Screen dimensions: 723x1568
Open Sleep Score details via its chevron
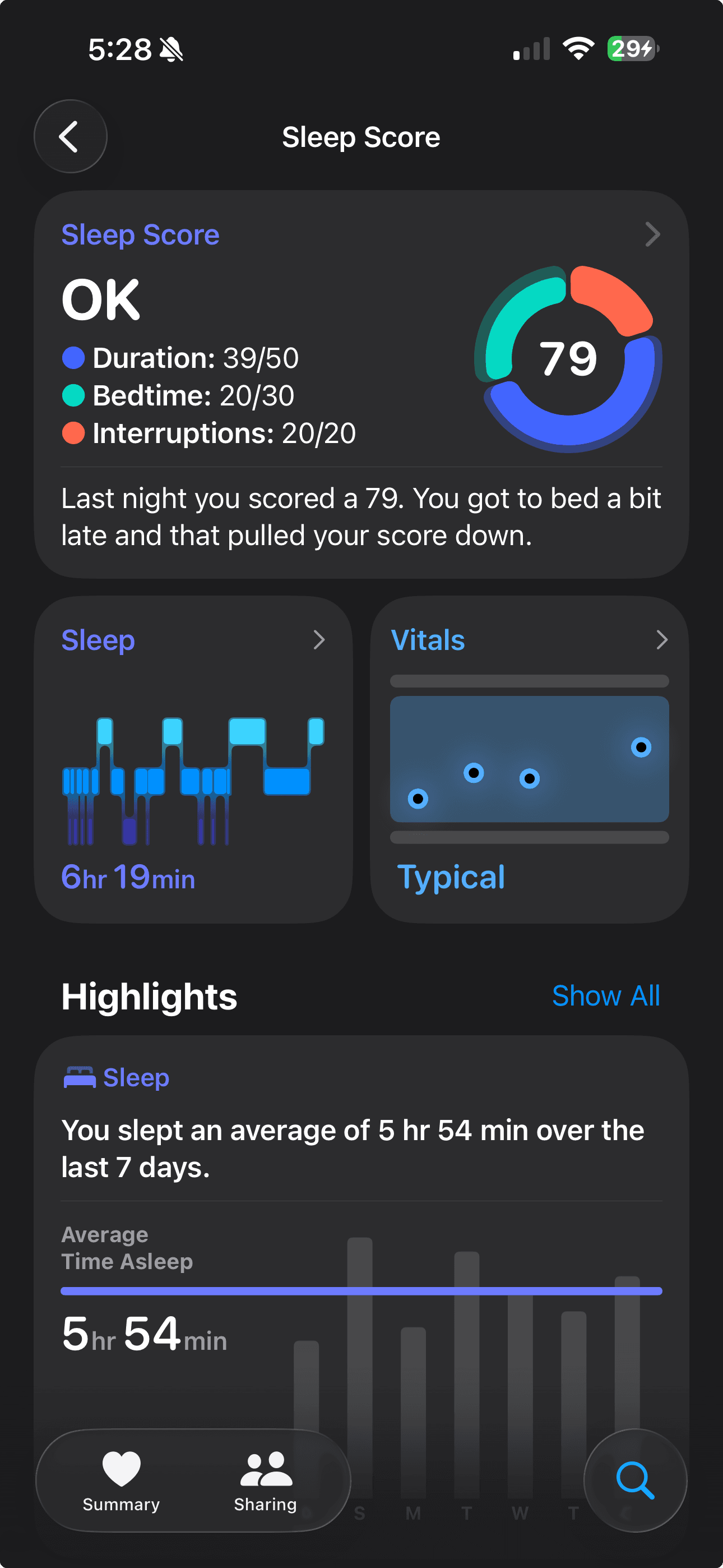pyautogui.click(x=652, y=234)
